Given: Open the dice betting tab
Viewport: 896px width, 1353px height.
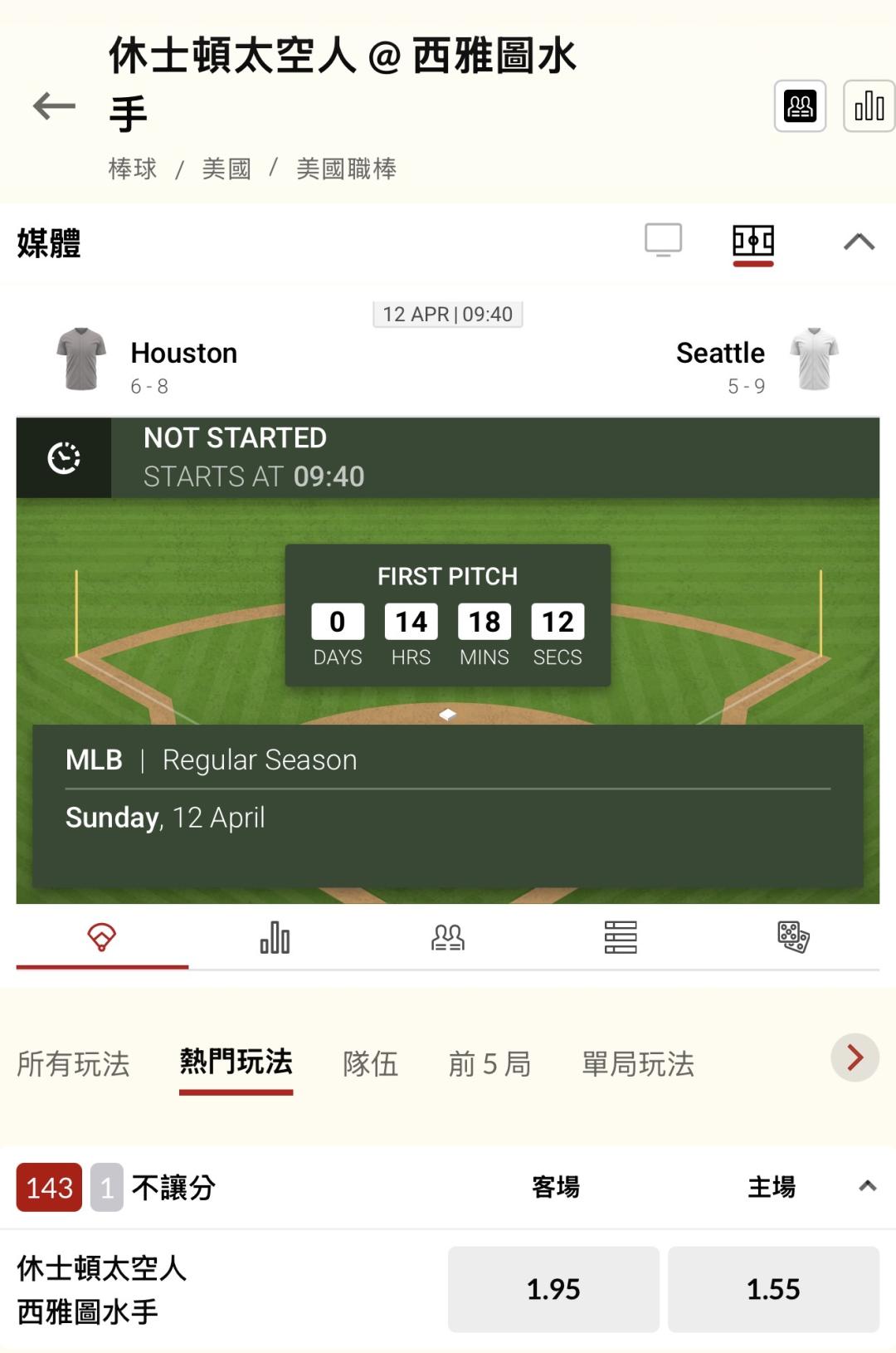Looking at the screenshot, I should click(793, 938).
